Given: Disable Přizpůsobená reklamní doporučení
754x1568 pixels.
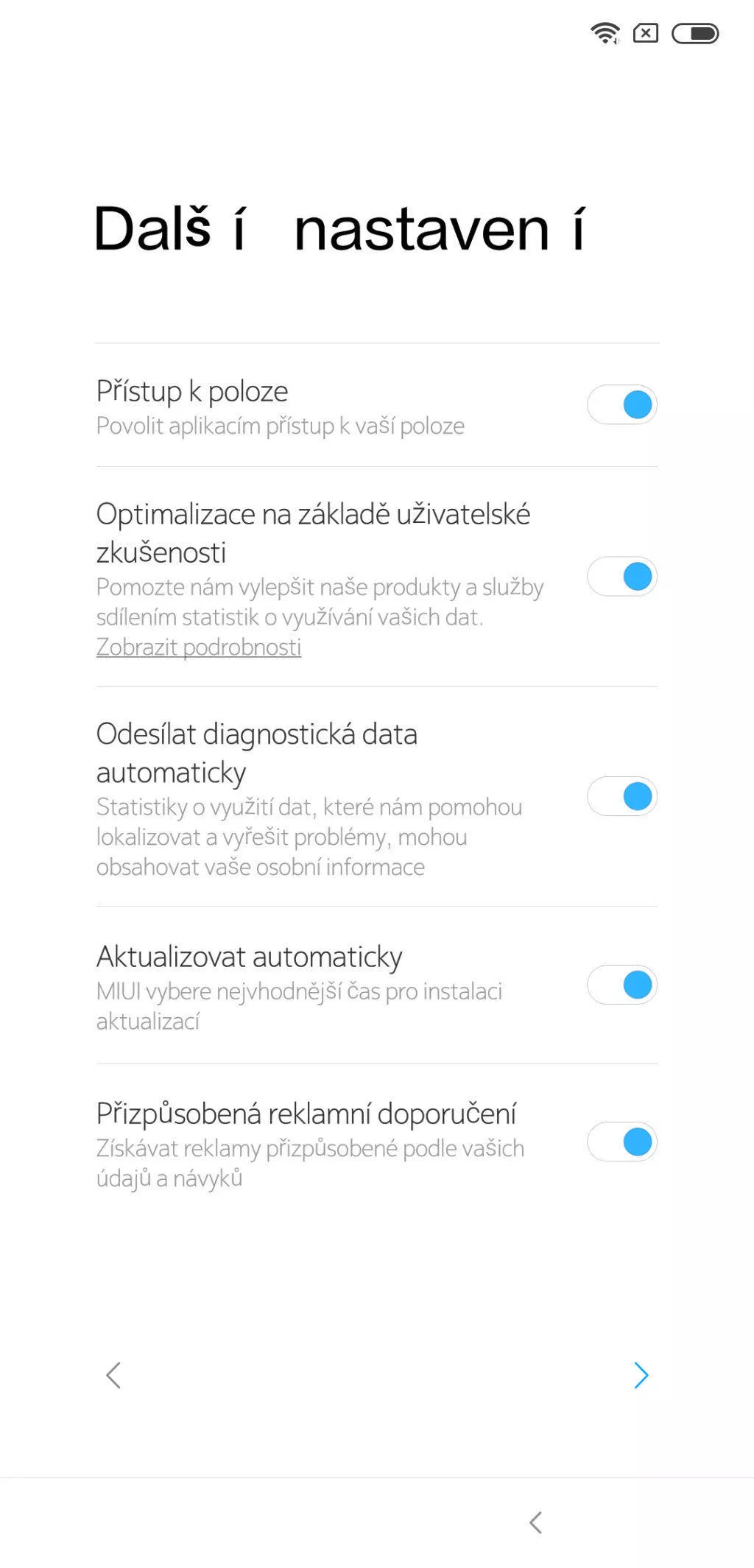Looking at the screenshot, I should tap(622, 1142).
